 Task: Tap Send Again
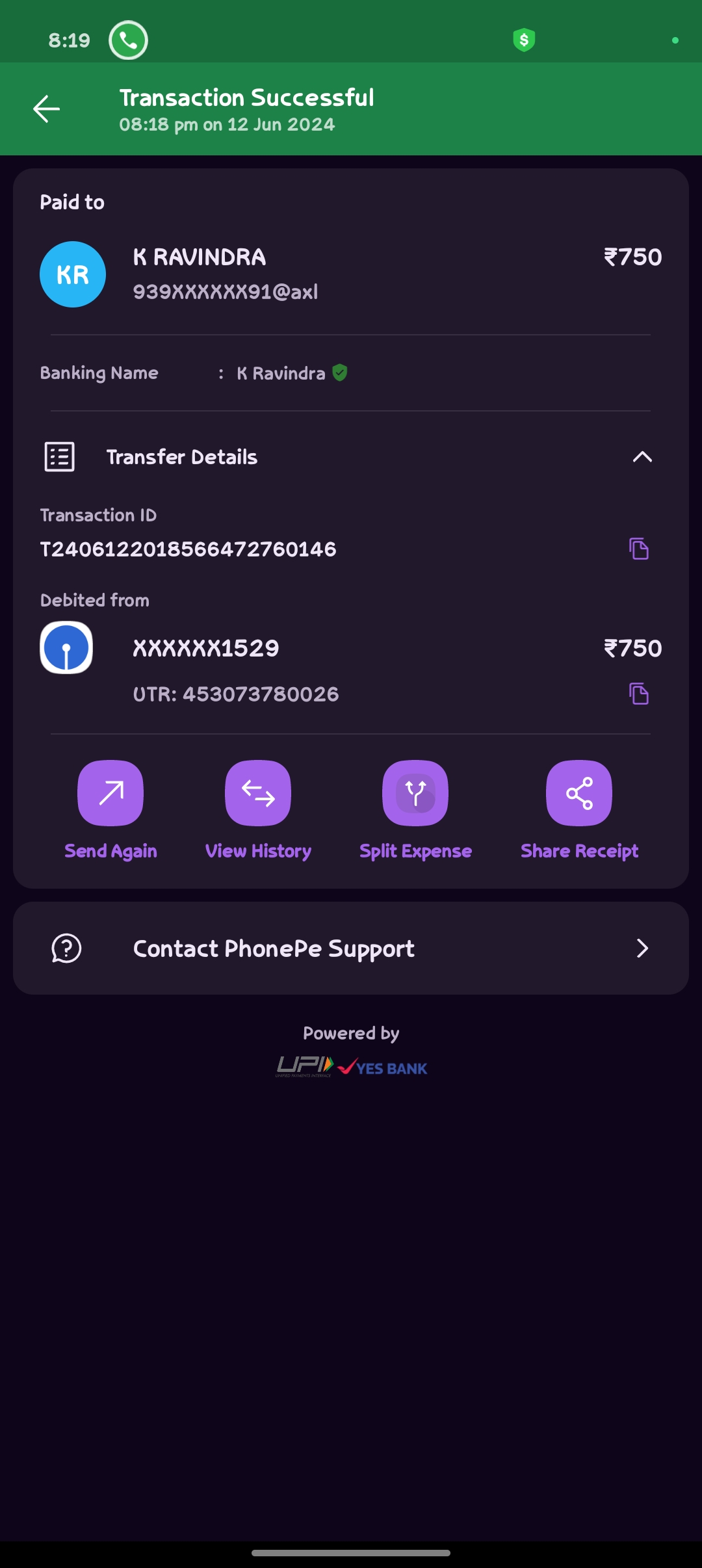[x=110, y=793]
